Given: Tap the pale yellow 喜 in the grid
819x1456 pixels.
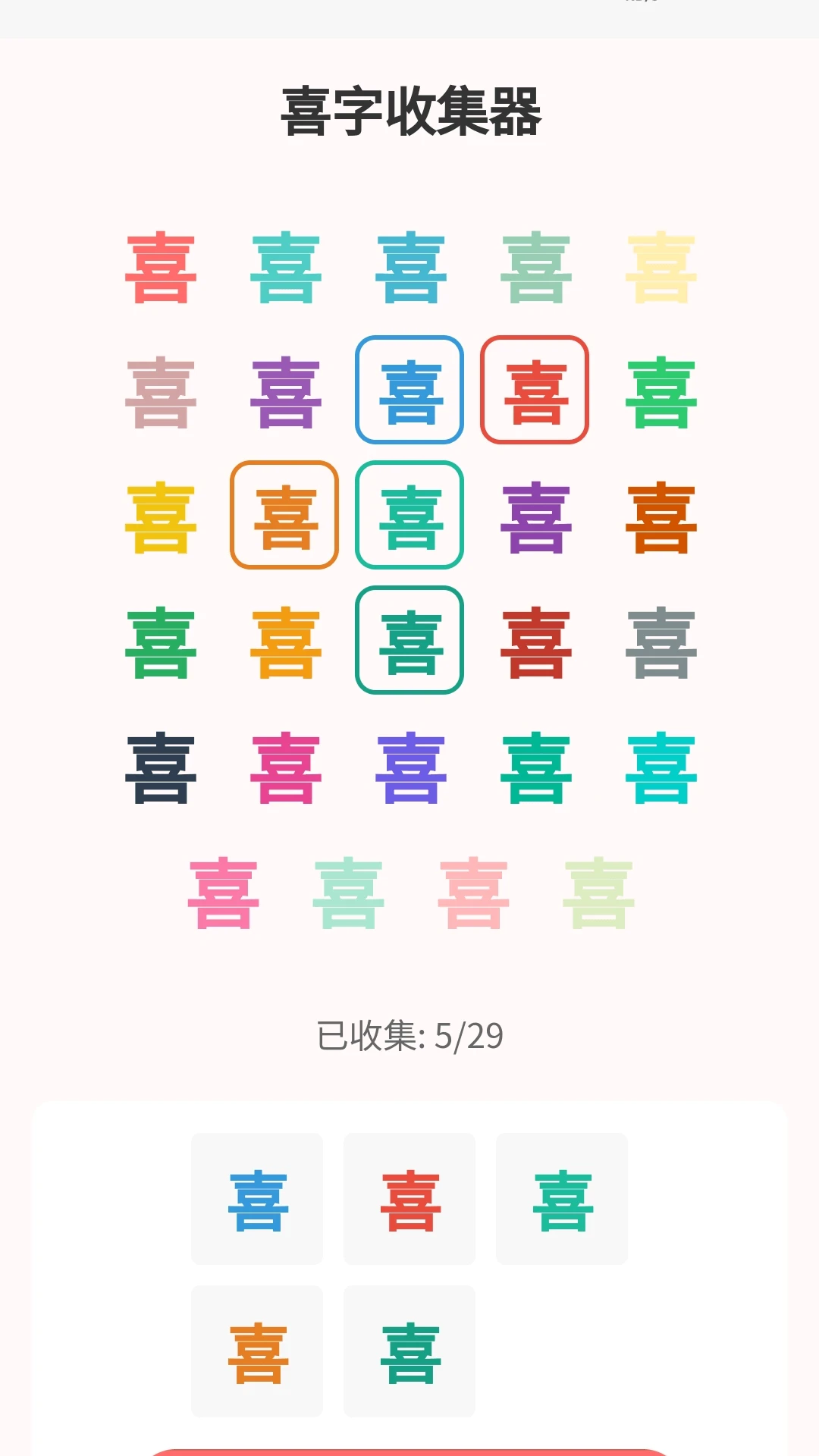Looking at the screenshot, I should pos(661,267).
